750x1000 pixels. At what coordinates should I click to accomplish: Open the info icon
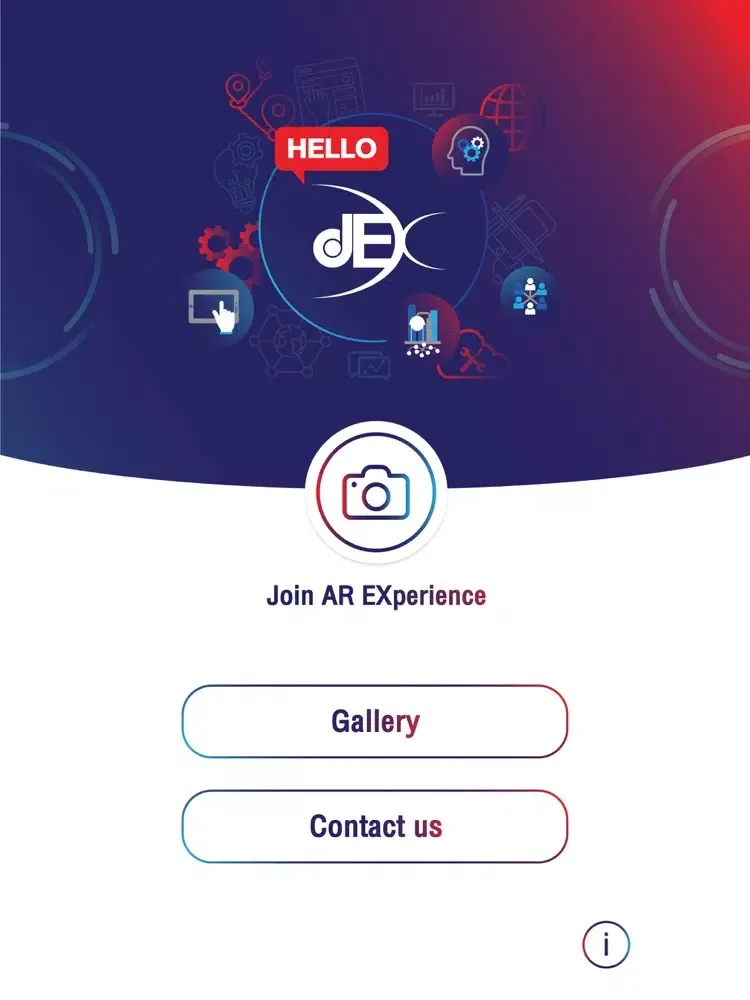606,944
